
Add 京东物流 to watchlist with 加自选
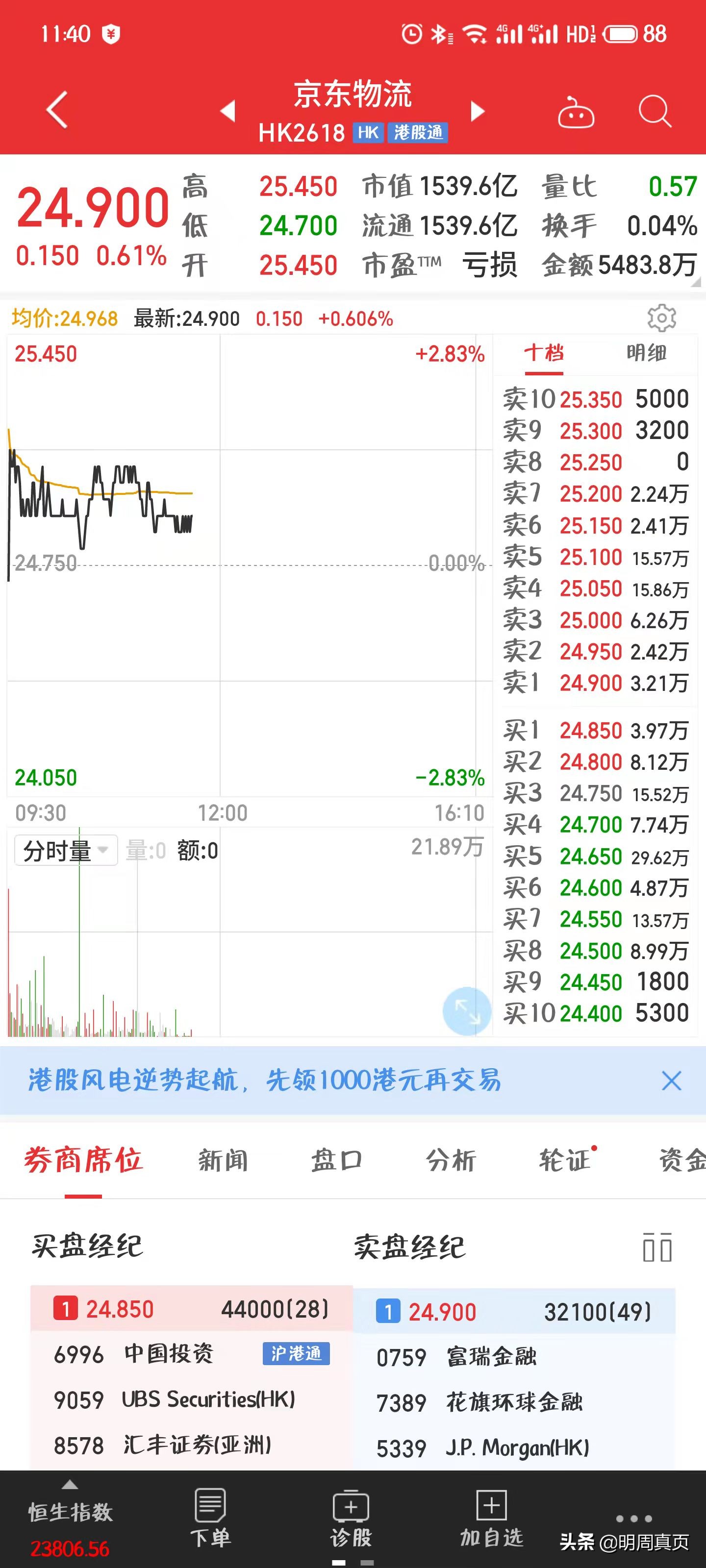[491, 1518]
